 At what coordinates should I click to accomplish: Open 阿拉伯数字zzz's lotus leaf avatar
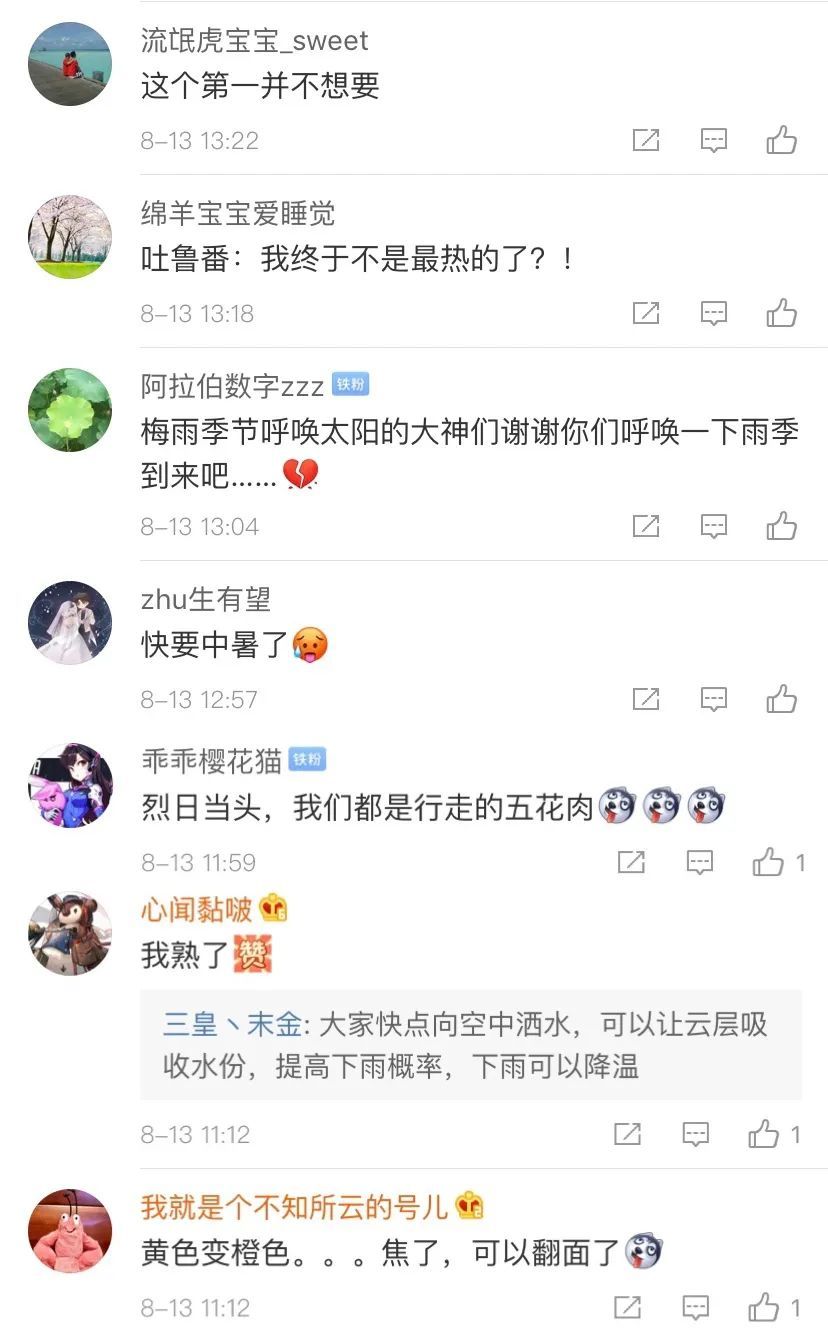[70, 410]
